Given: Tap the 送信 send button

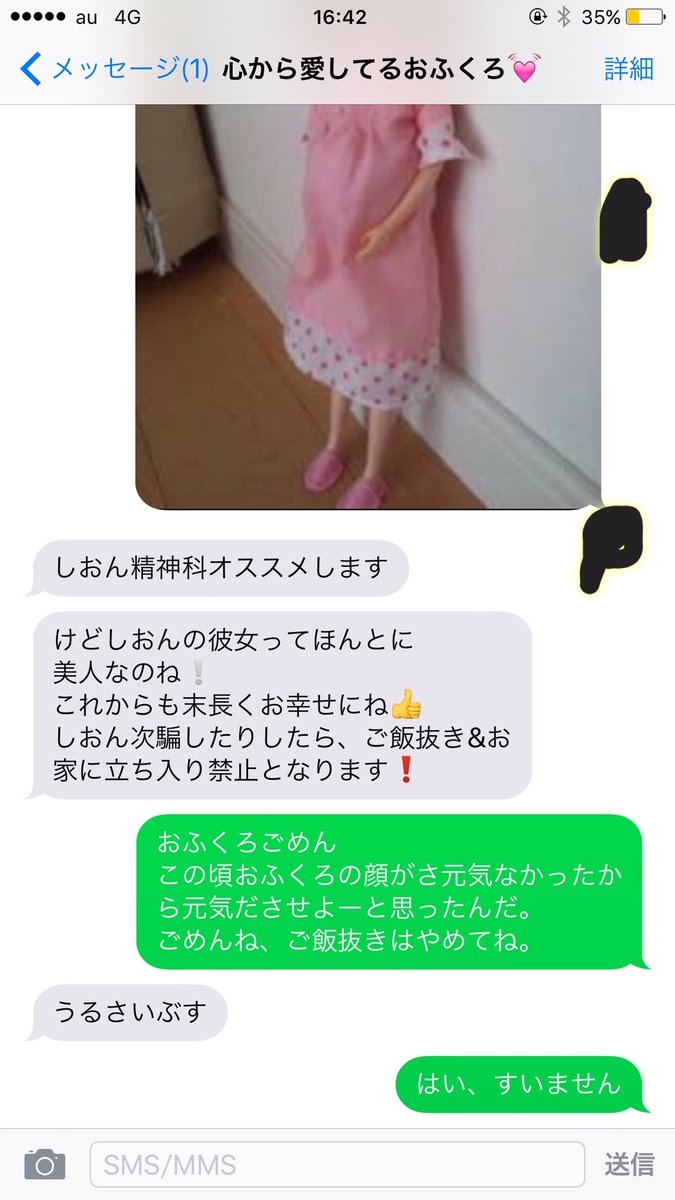Looking at the screenshot, I should pos(629,1164).
